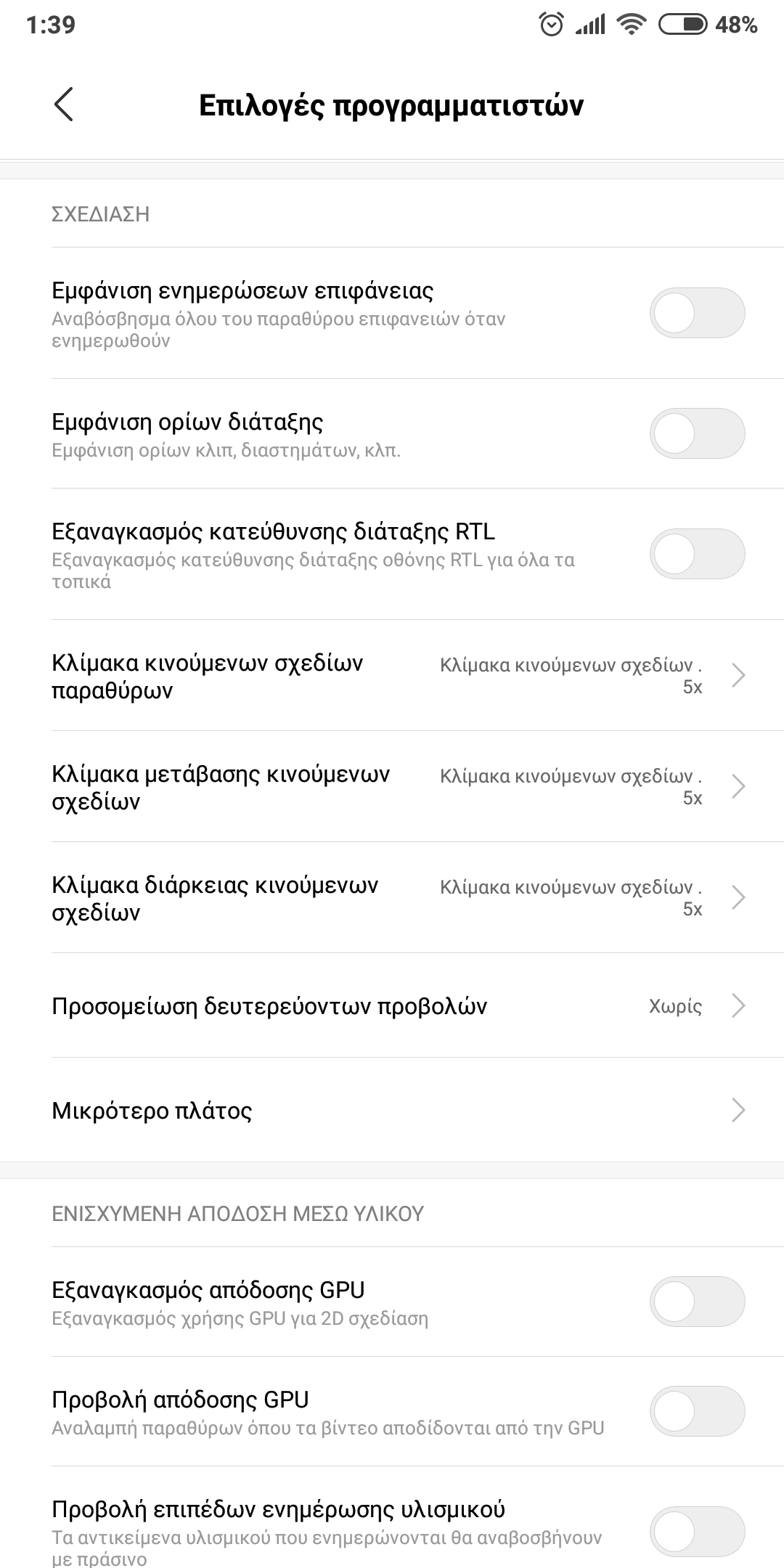Toggle Εμφάνιση ενημερώσεων επιφάνειας switch
784x1568 pixels.
pyautogui.click(x=697, y=313)
